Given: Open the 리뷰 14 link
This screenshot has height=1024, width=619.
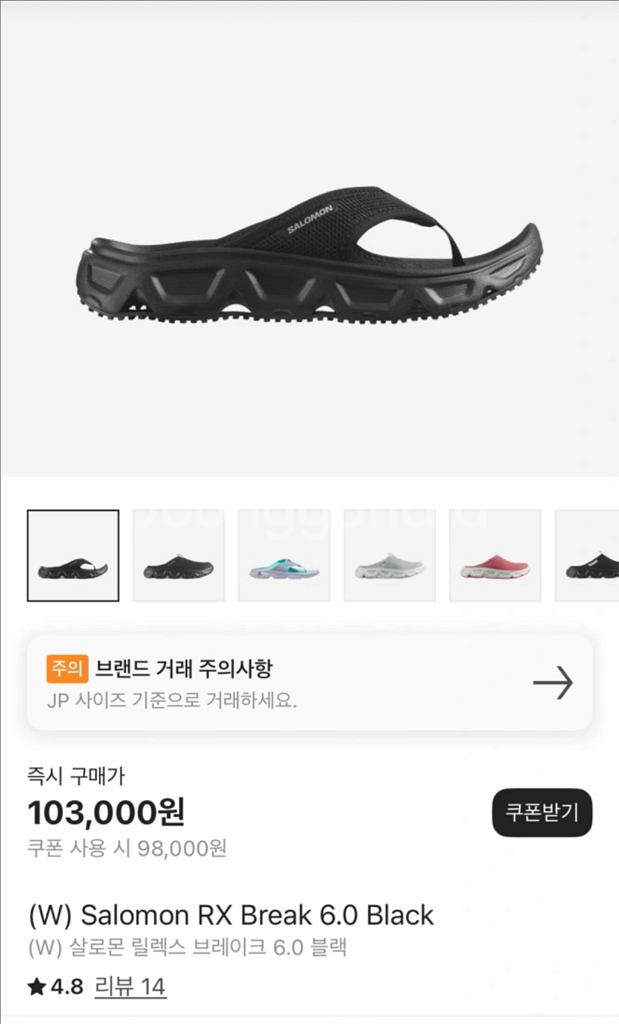Looking at the screenshot, I should (x=130, y=987).
